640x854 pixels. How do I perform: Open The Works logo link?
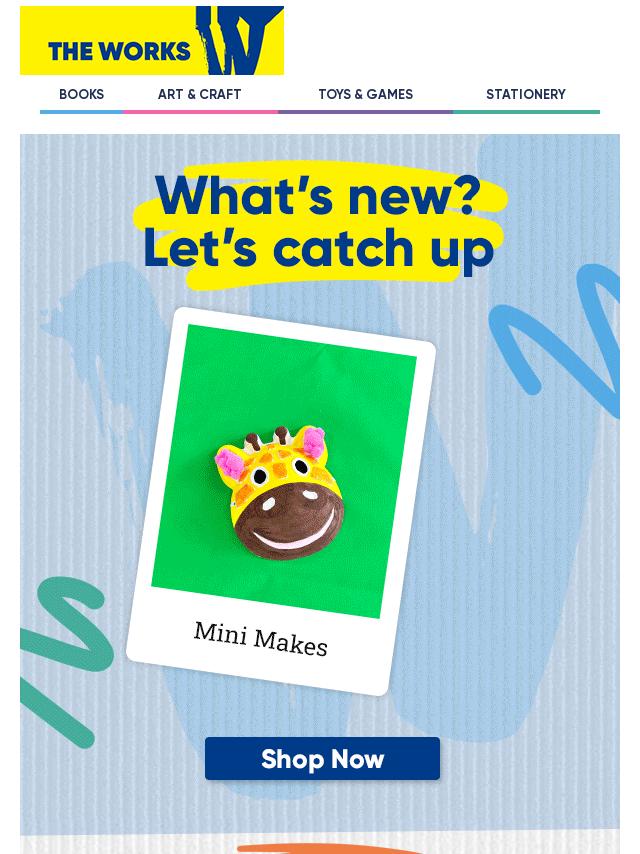(152, 41)
